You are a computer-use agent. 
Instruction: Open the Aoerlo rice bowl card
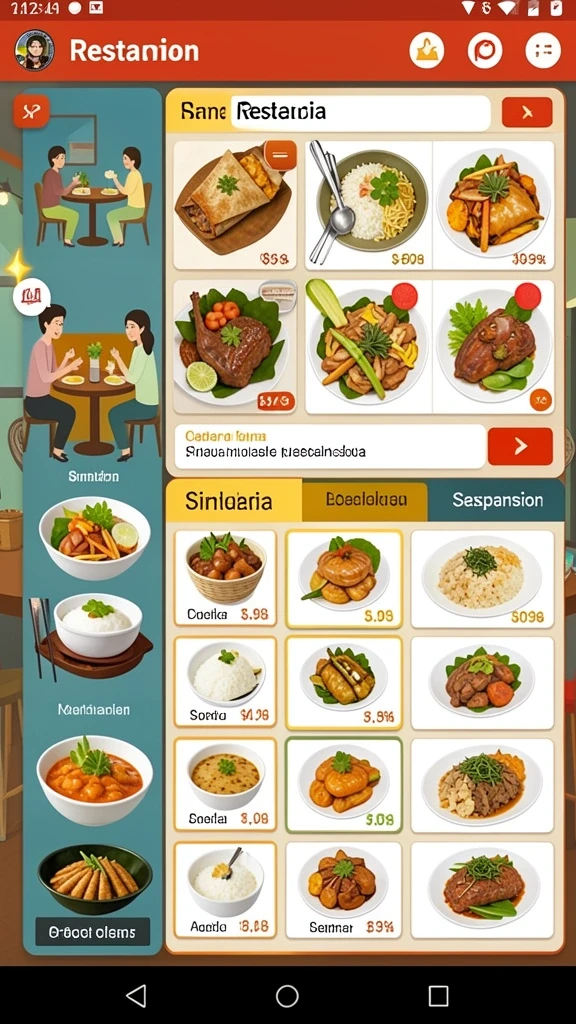click(x=225, y=889)
